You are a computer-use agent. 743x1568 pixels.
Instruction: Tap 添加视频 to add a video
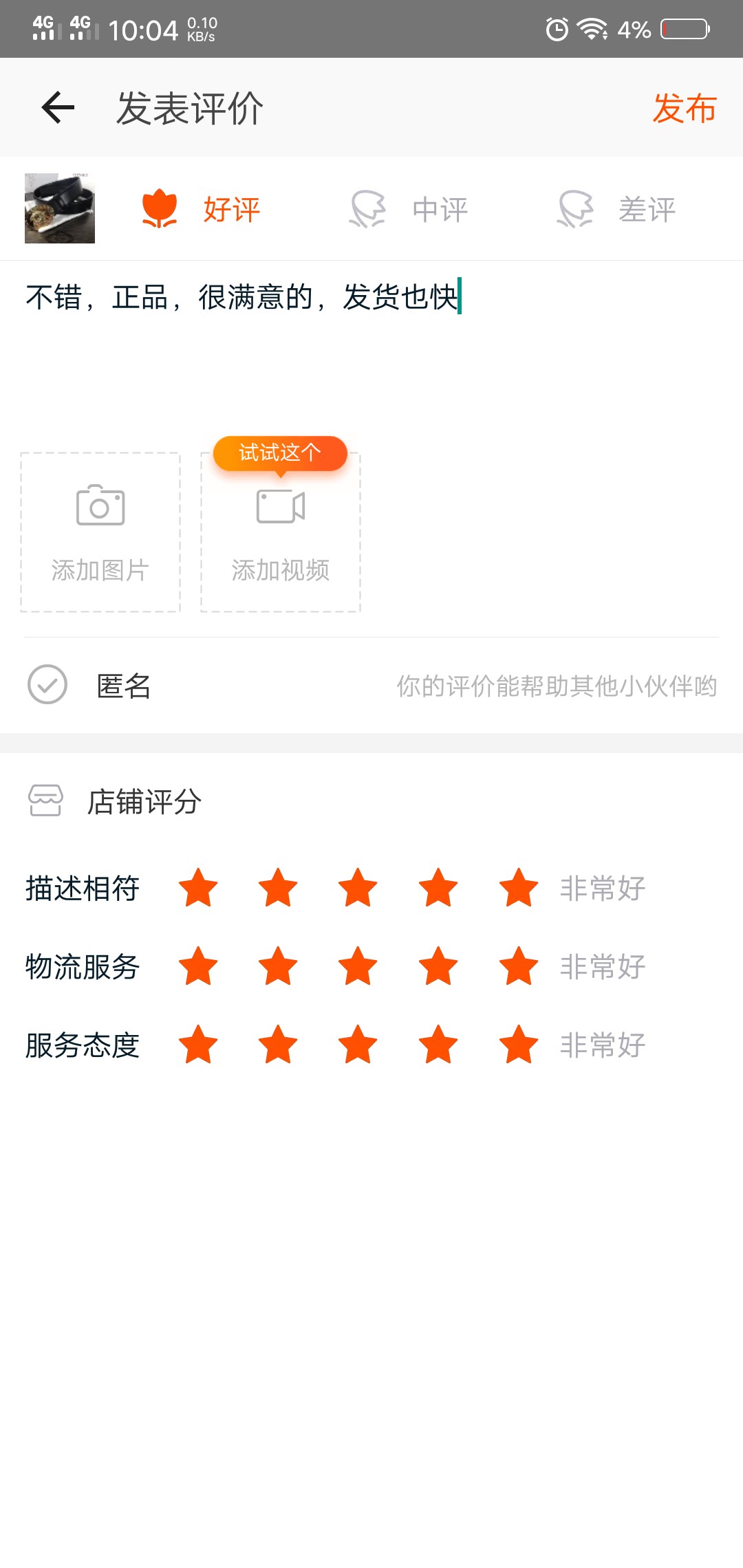tap(281, 532)
